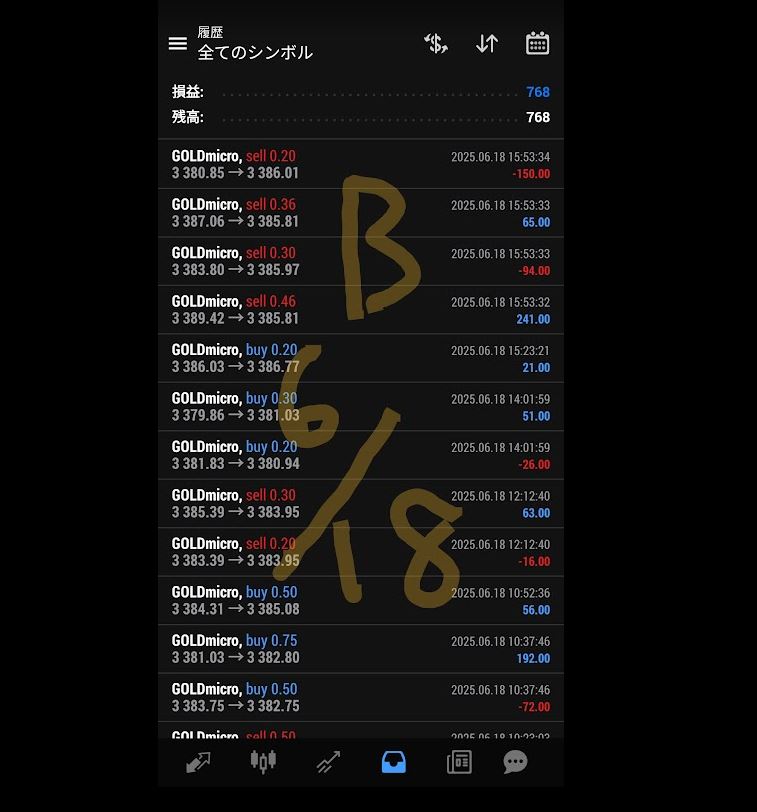Open the hamburger menu drawer
The image size is (757, 812).
click(x=178, y=43)
